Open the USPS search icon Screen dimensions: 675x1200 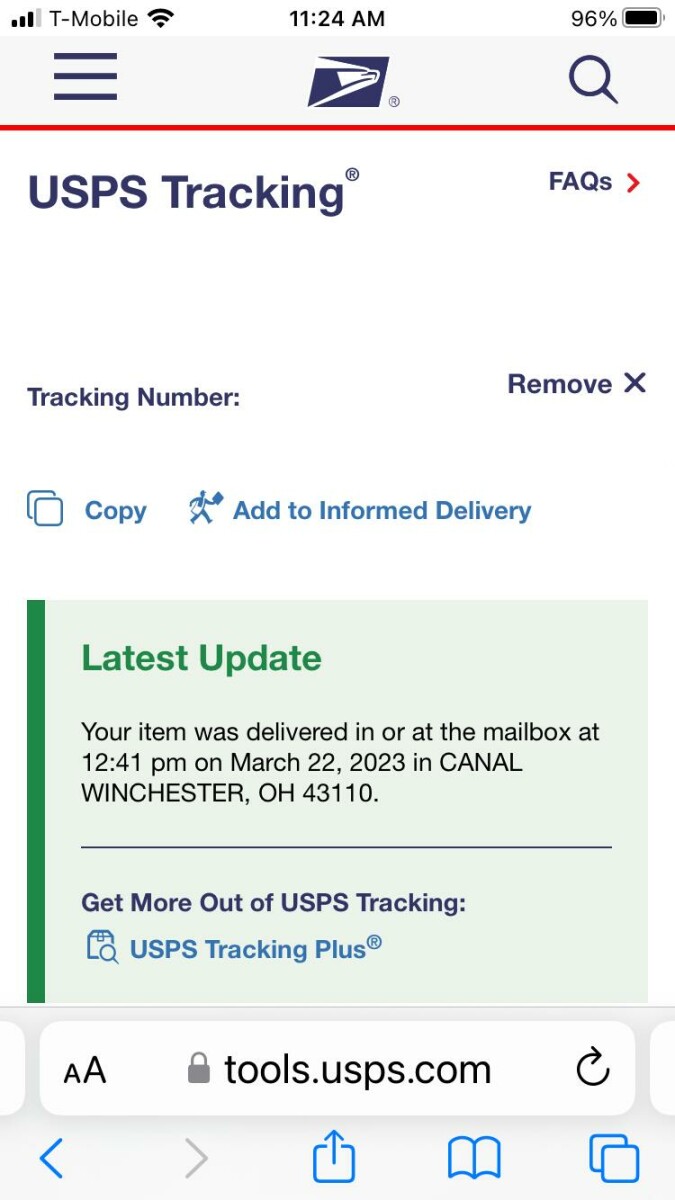tap(593, 79)
